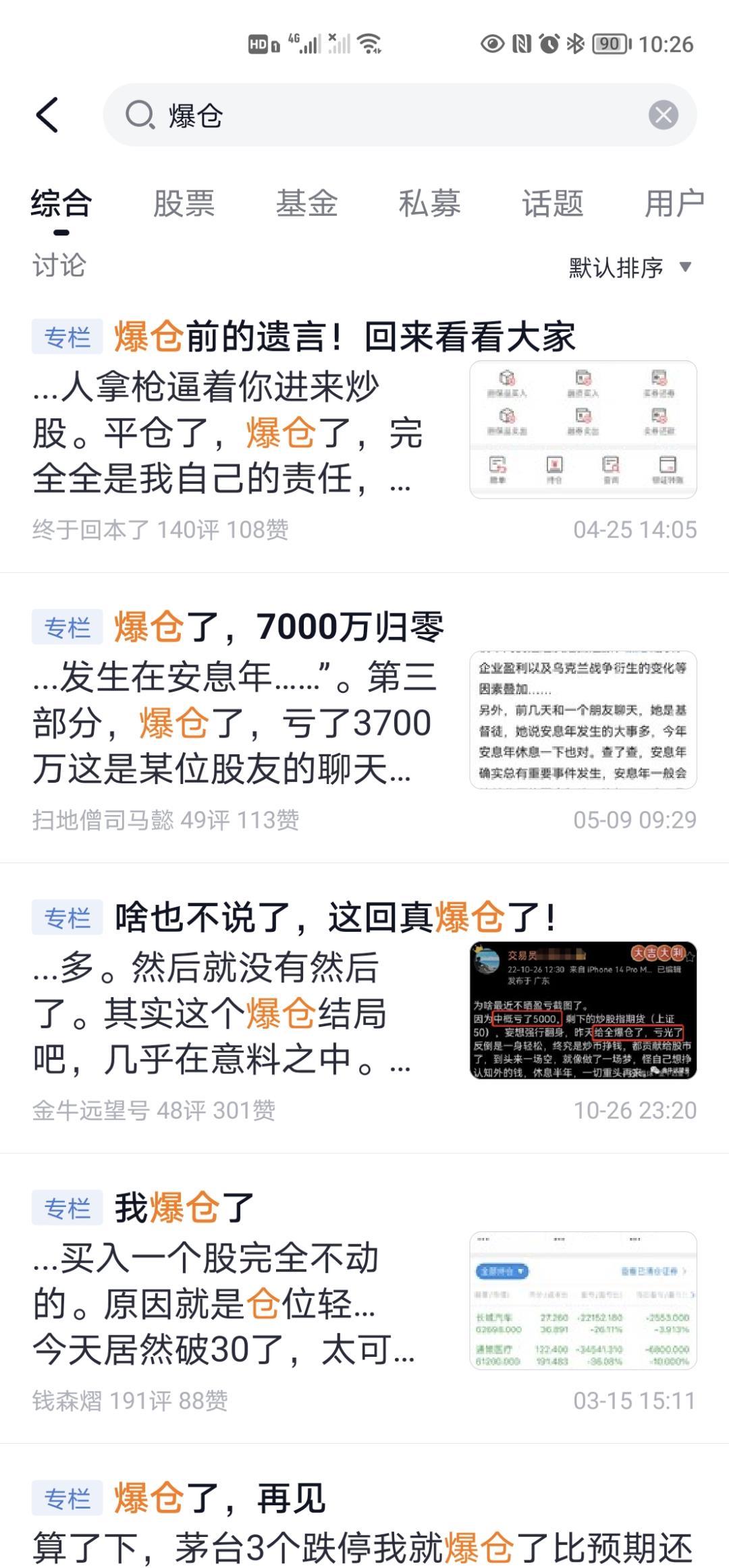The image size is (729, 1568).
Task: Open the post 啥也不说了,这回真爆仓了!
Action: (x=335, y=918)
